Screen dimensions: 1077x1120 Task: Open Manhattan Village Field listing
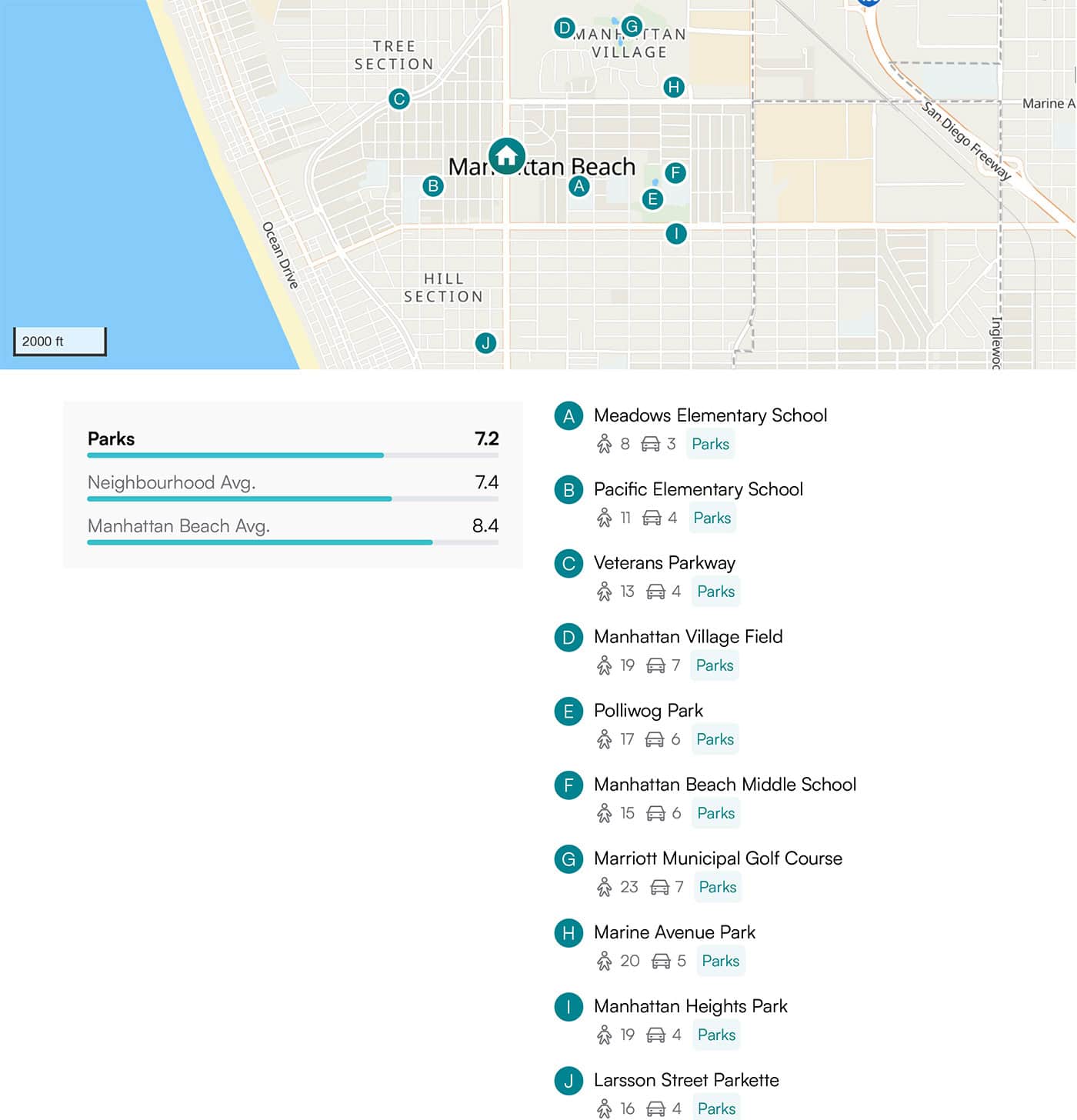click(688, 637)
